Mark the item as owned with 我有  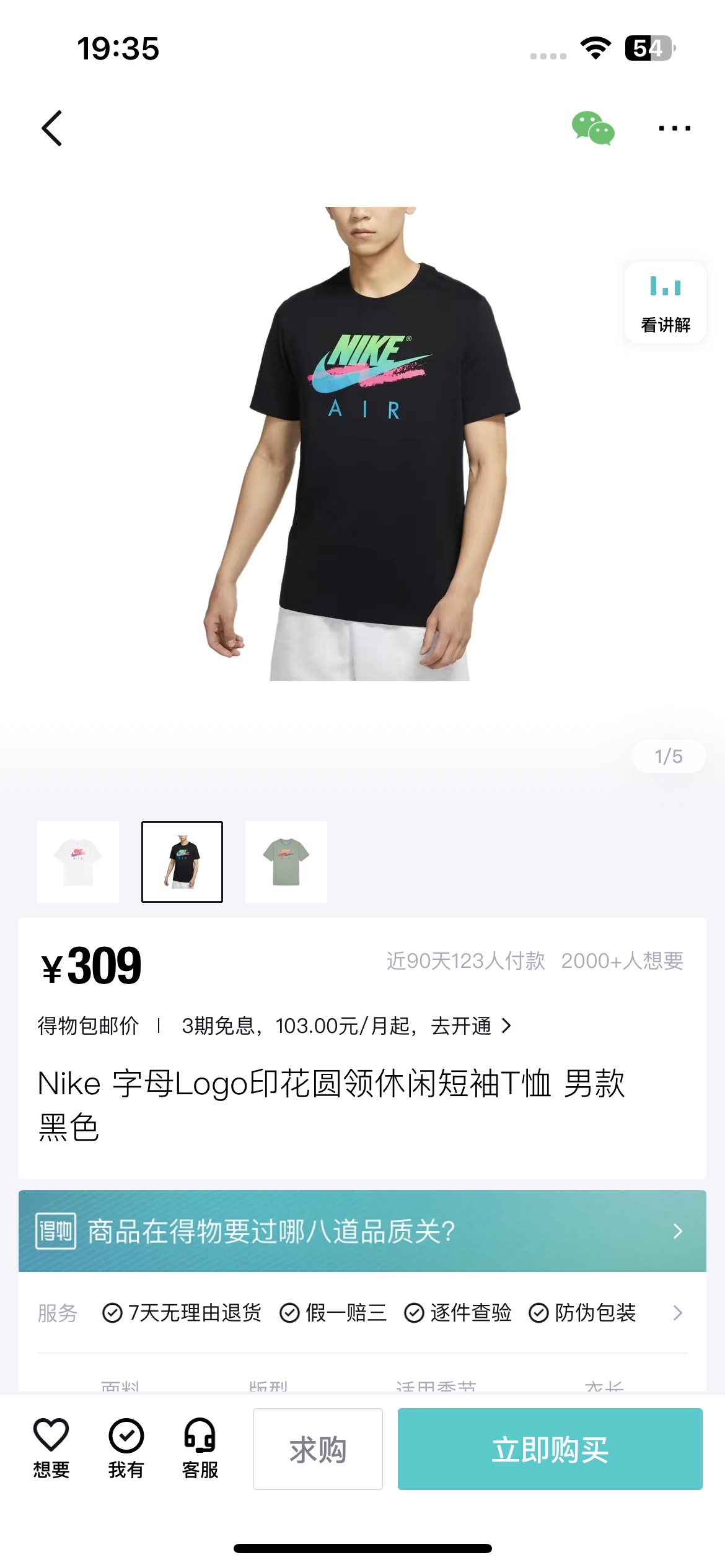126,1448
